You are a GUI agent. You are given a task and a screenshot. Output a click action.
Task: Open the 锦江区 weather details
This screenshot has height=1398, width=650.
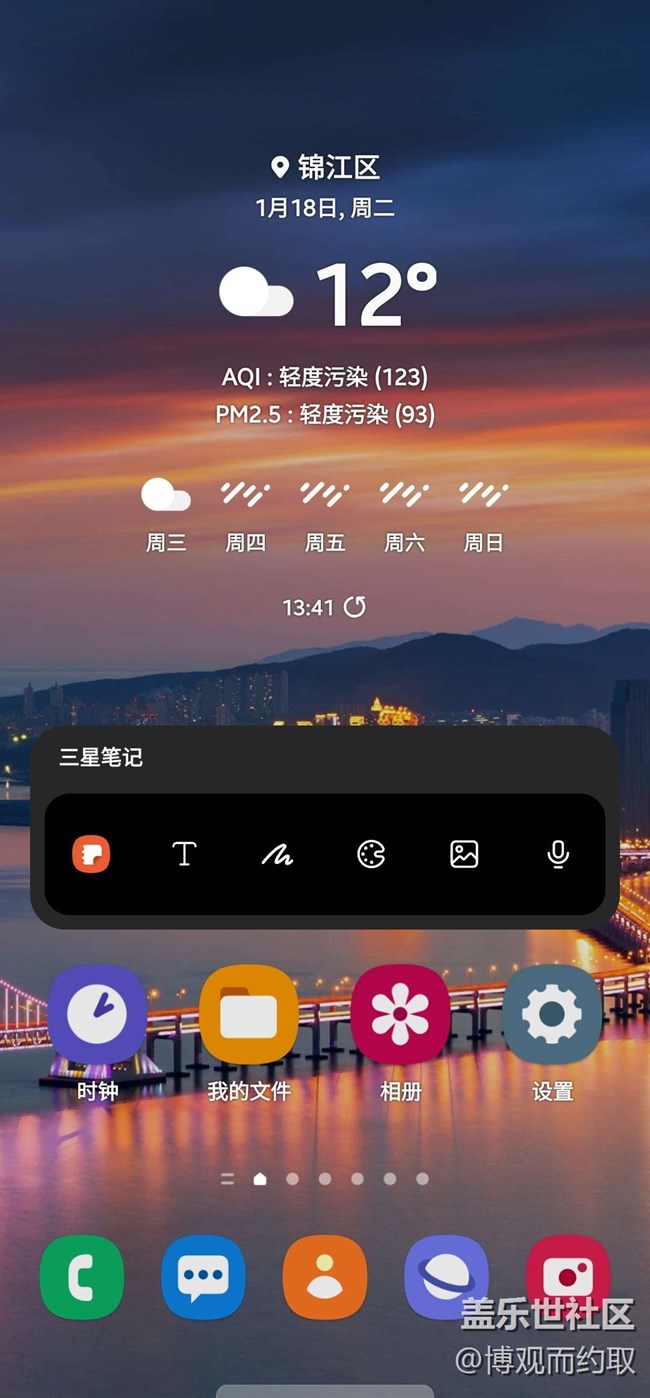tap(326, 167)
